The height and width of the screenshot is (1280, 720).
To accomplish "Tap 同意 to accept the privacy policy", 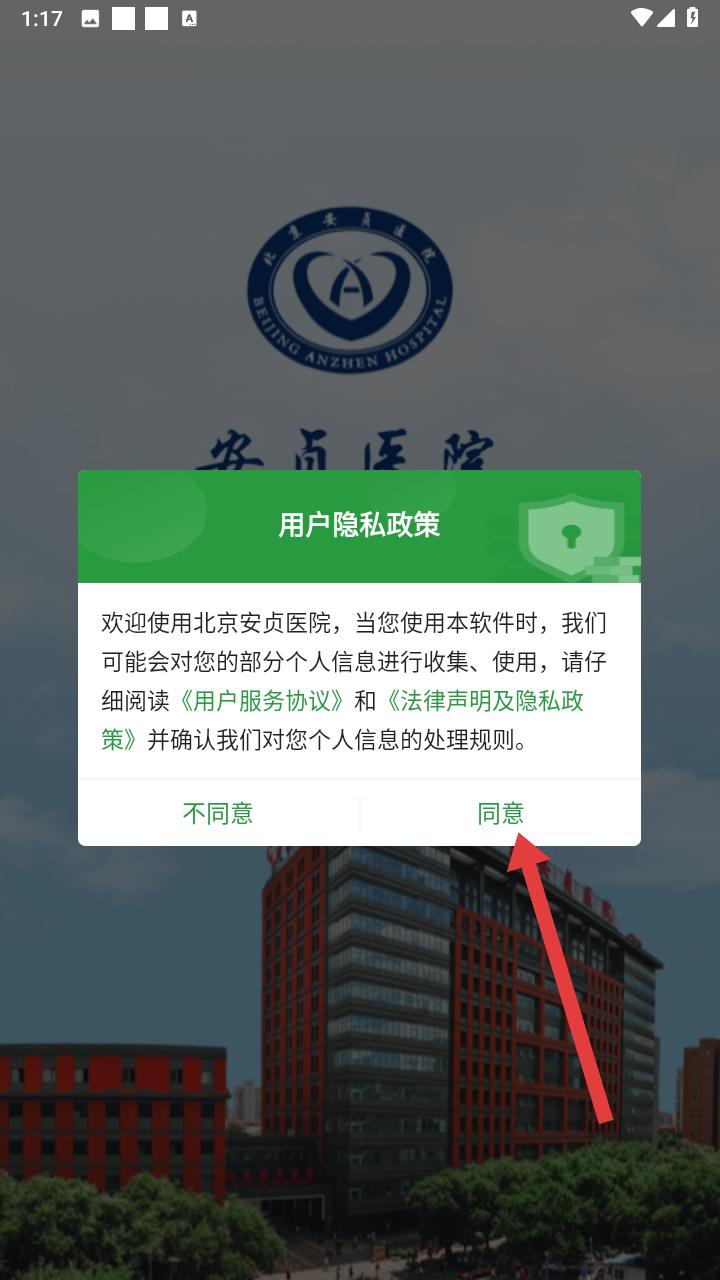I will click(500, 813).
